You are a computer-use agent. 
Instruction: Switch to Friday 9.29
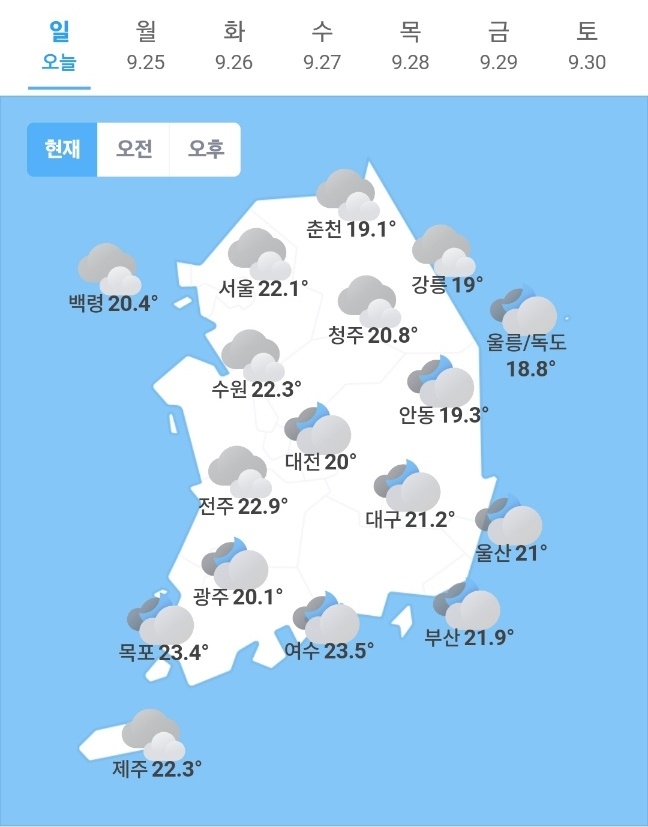498,45
